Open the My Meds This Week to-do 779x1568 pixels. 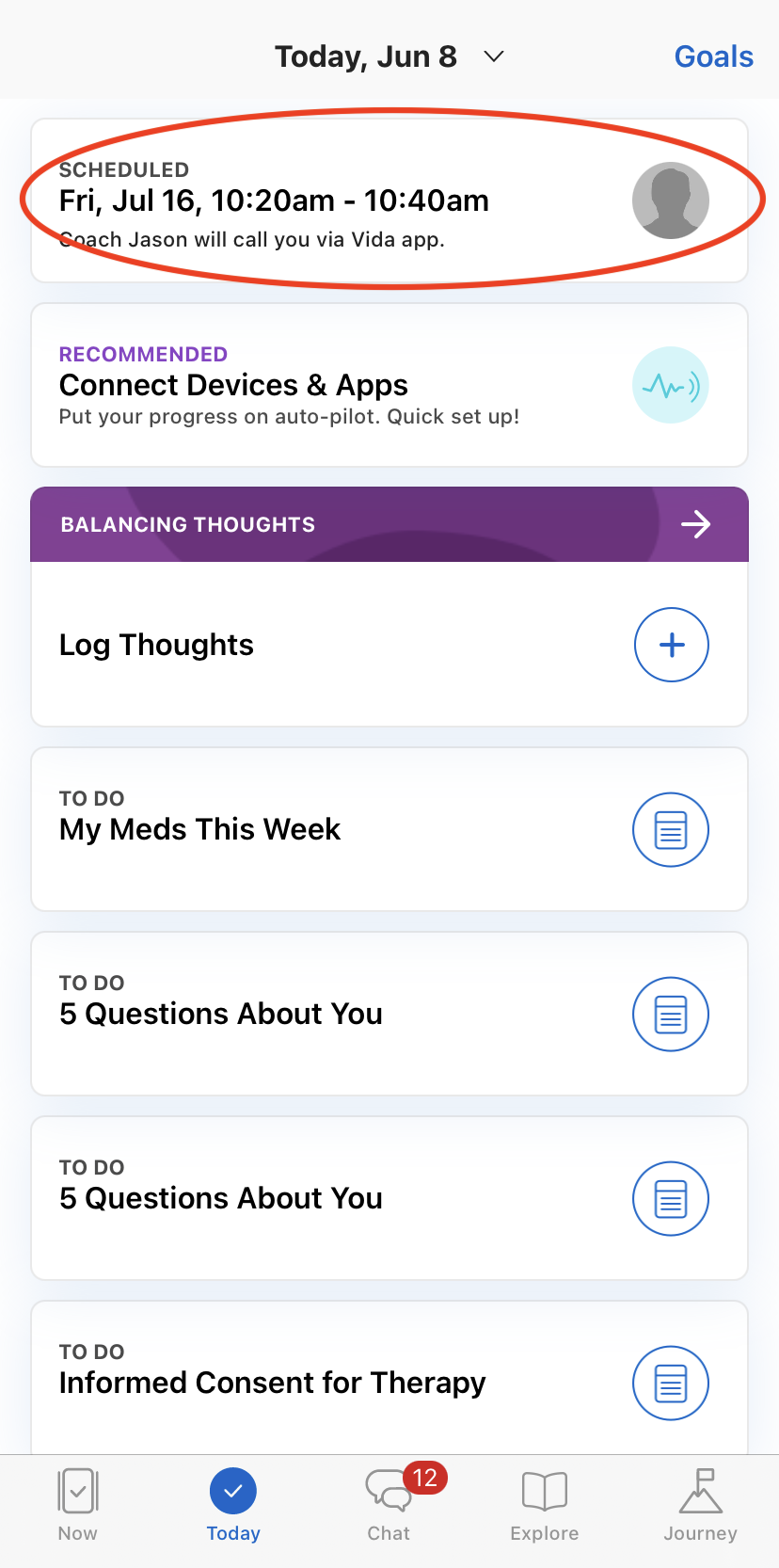389,829
